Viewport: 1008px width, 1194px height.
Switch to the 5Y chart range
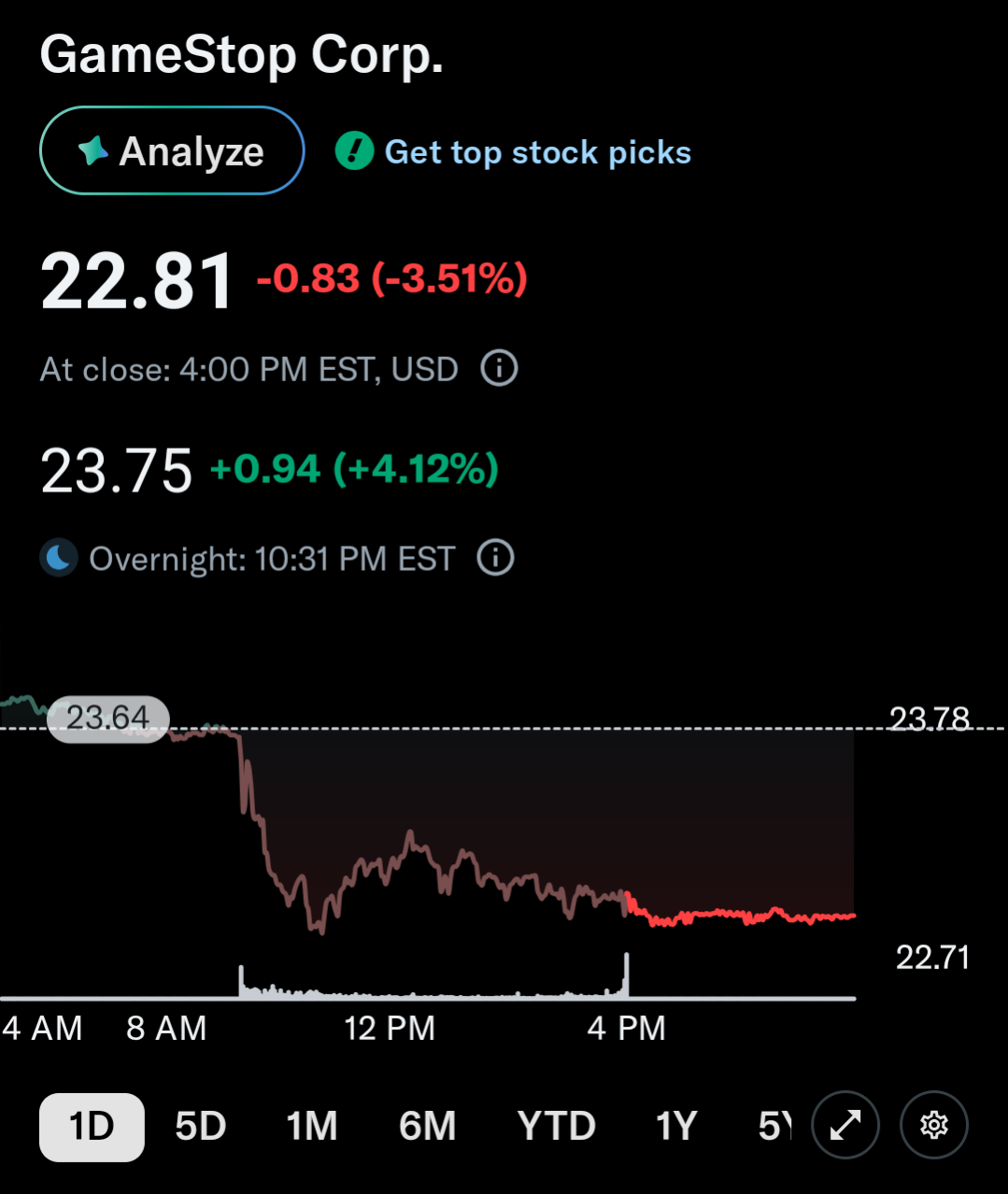coord(774,1126)
